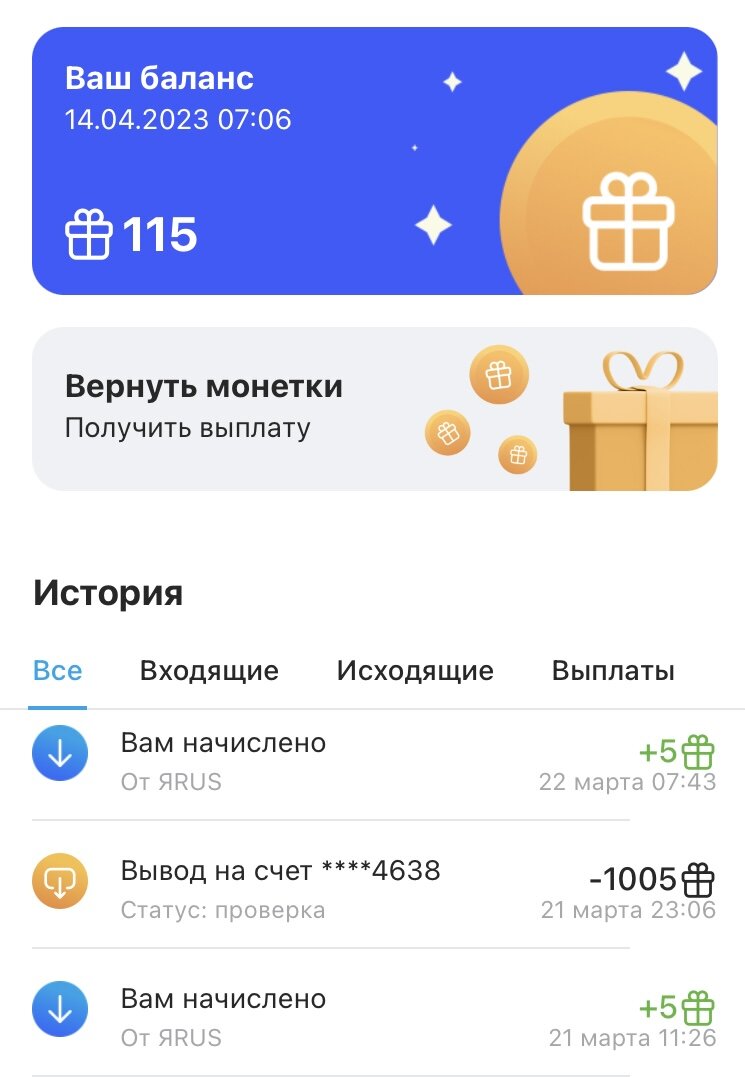Tap the orange withdrawal icon beside account ****4638
The height and width of the screenshot is (1077, 745).
click(x=62, y=880)
